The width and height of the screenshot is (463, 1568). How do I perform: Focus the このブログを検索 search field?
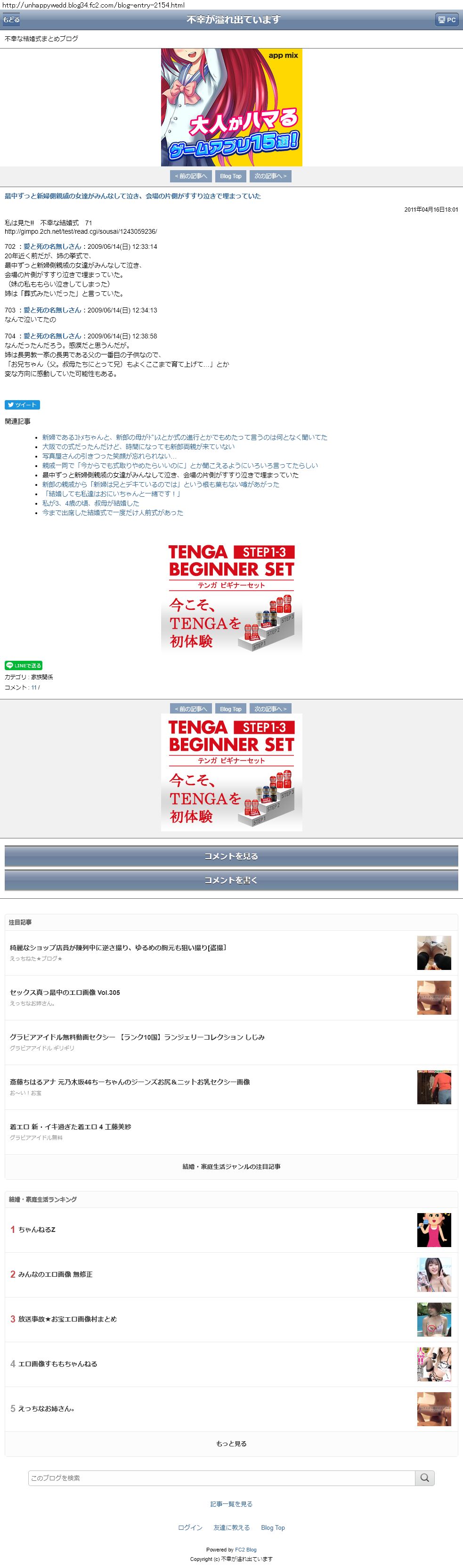click(221, 1478)
